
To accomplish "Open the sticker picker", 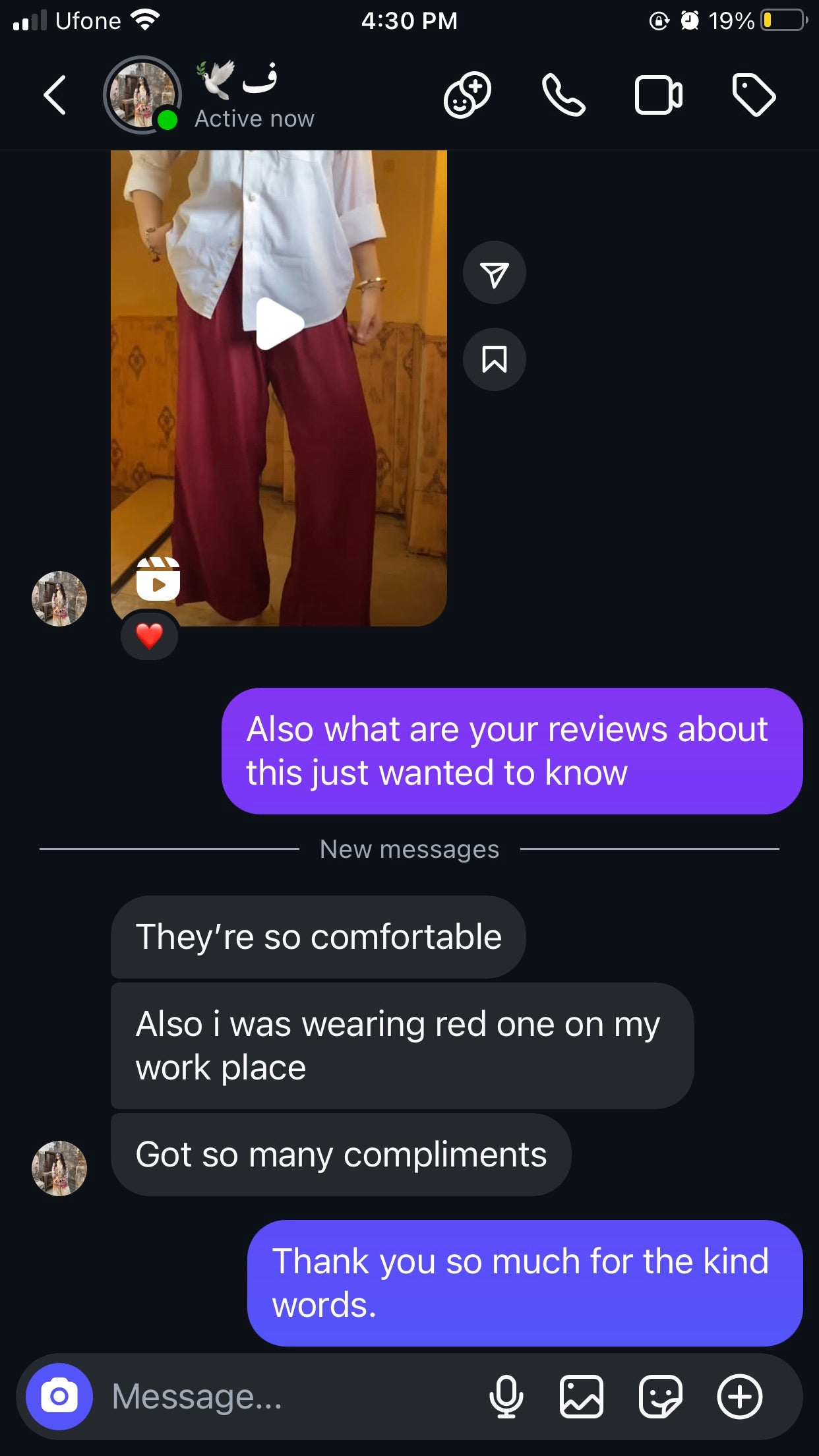I will (x=660, y=1396).
